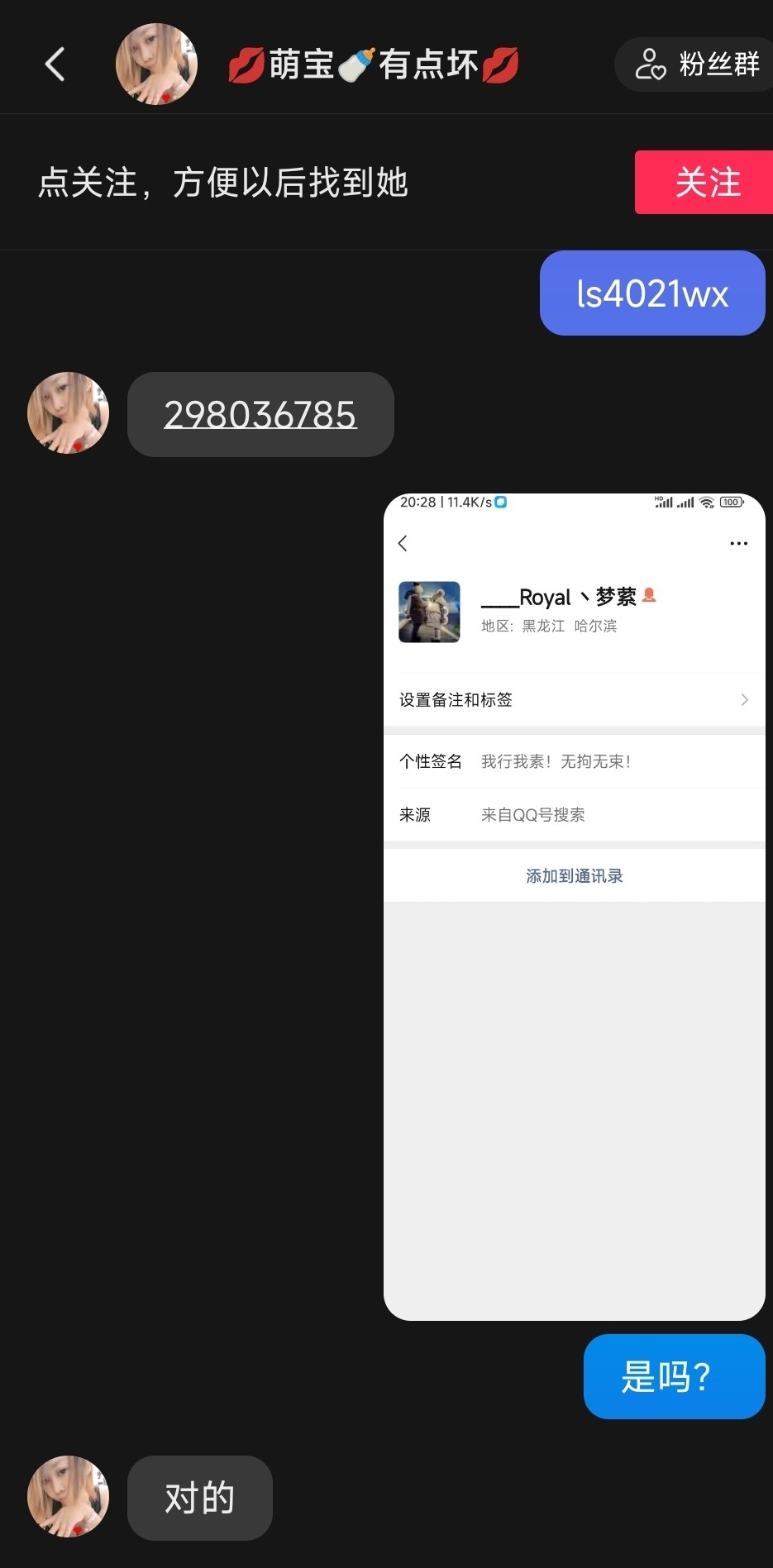Open the profile avatar in the header

[156, 64]
